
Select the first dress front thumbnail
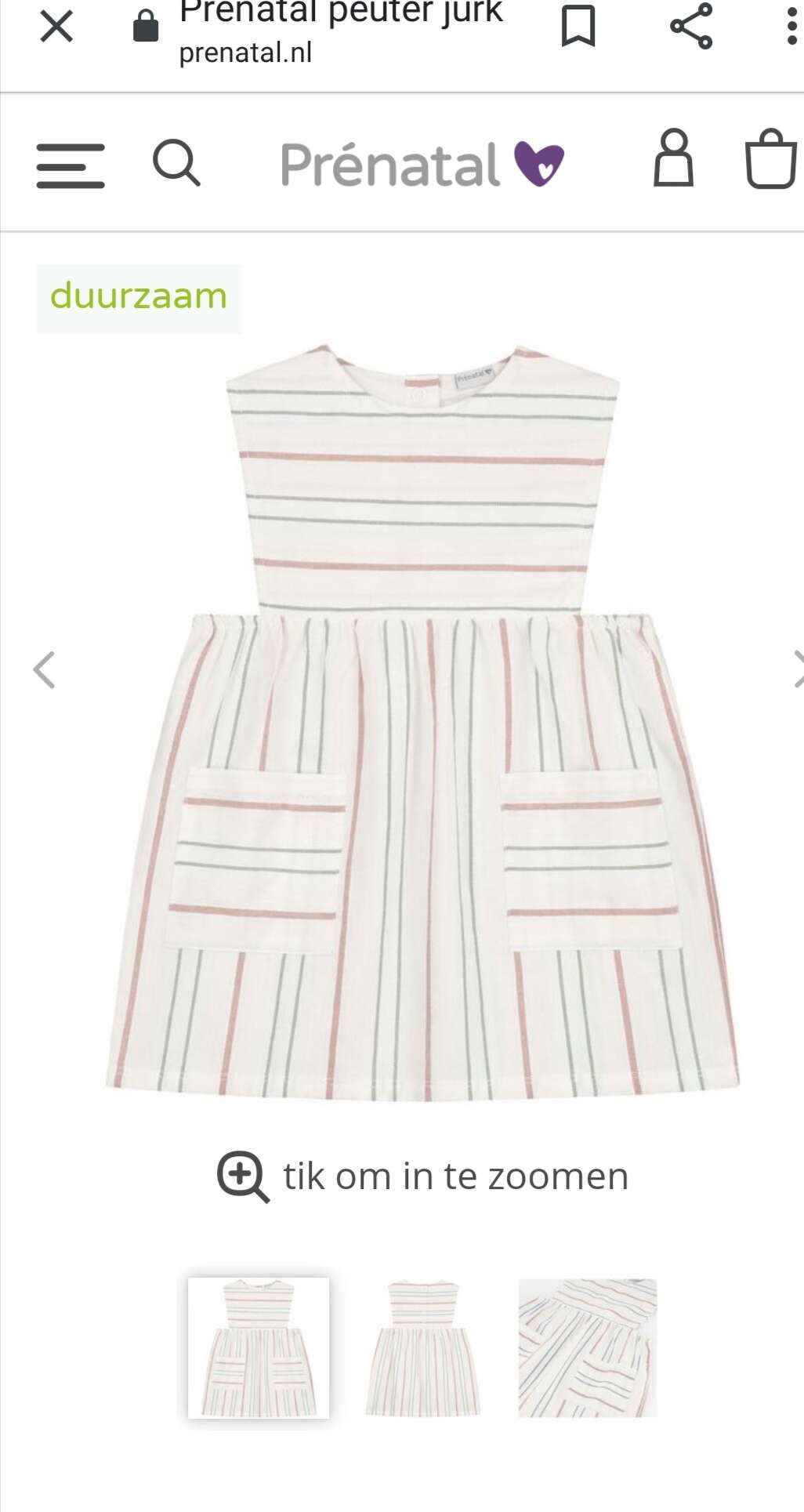(259, 1348)
